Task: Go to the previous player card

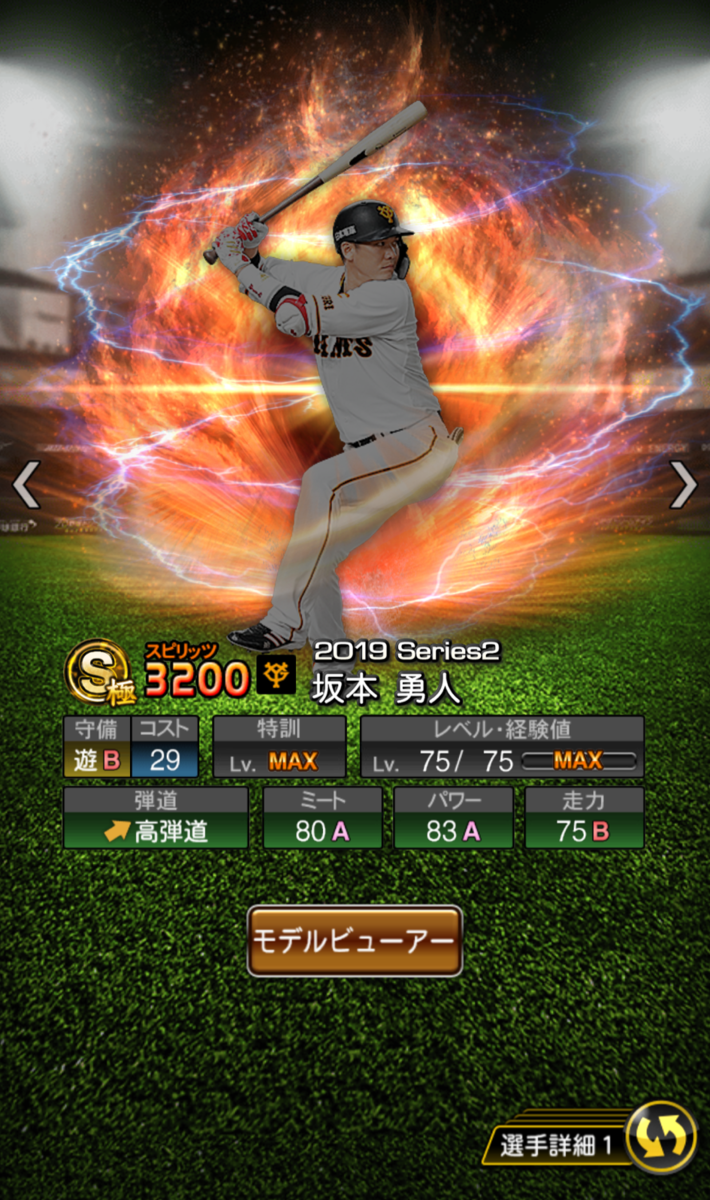Action: coord(26,485)
